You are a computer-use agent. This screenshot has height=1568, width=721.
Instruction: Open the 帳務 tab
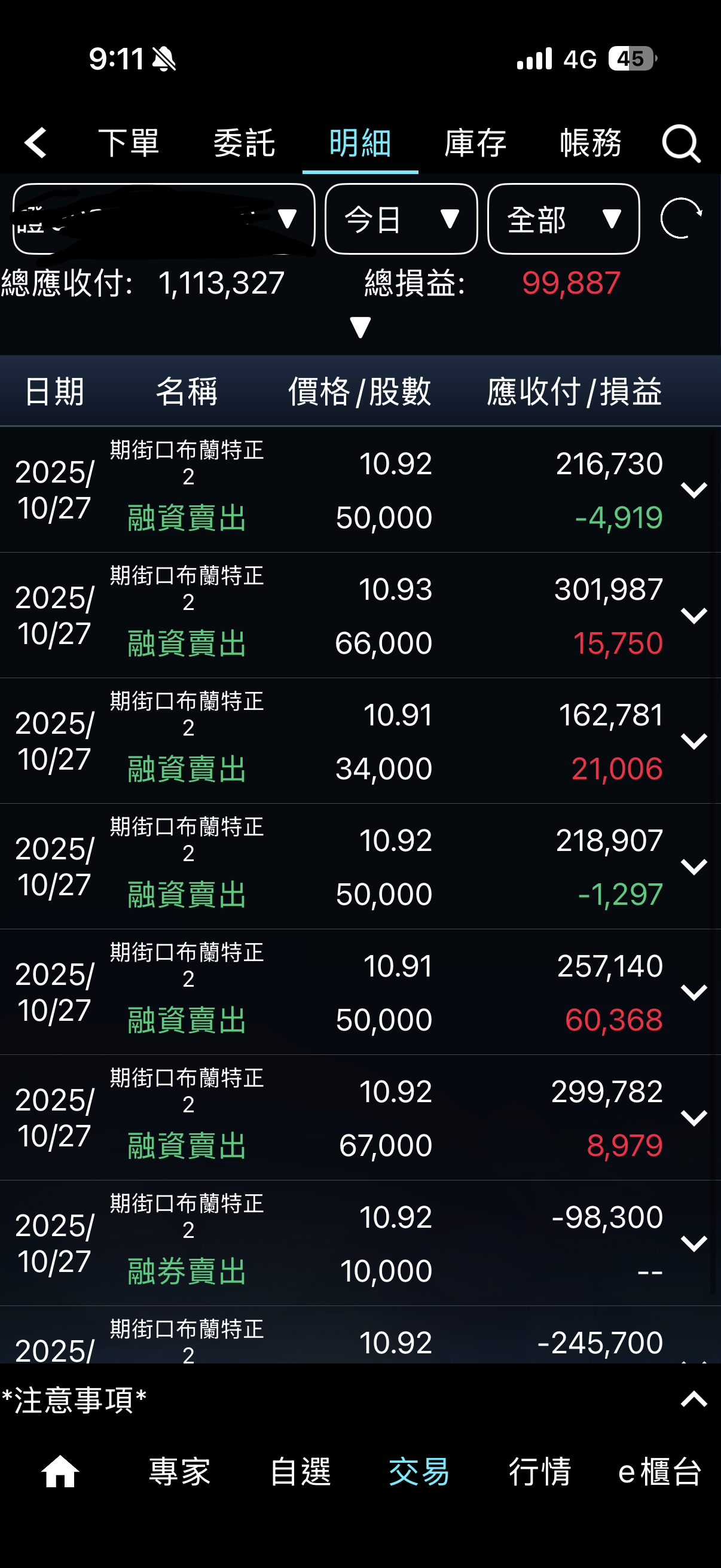pos(590,144)
